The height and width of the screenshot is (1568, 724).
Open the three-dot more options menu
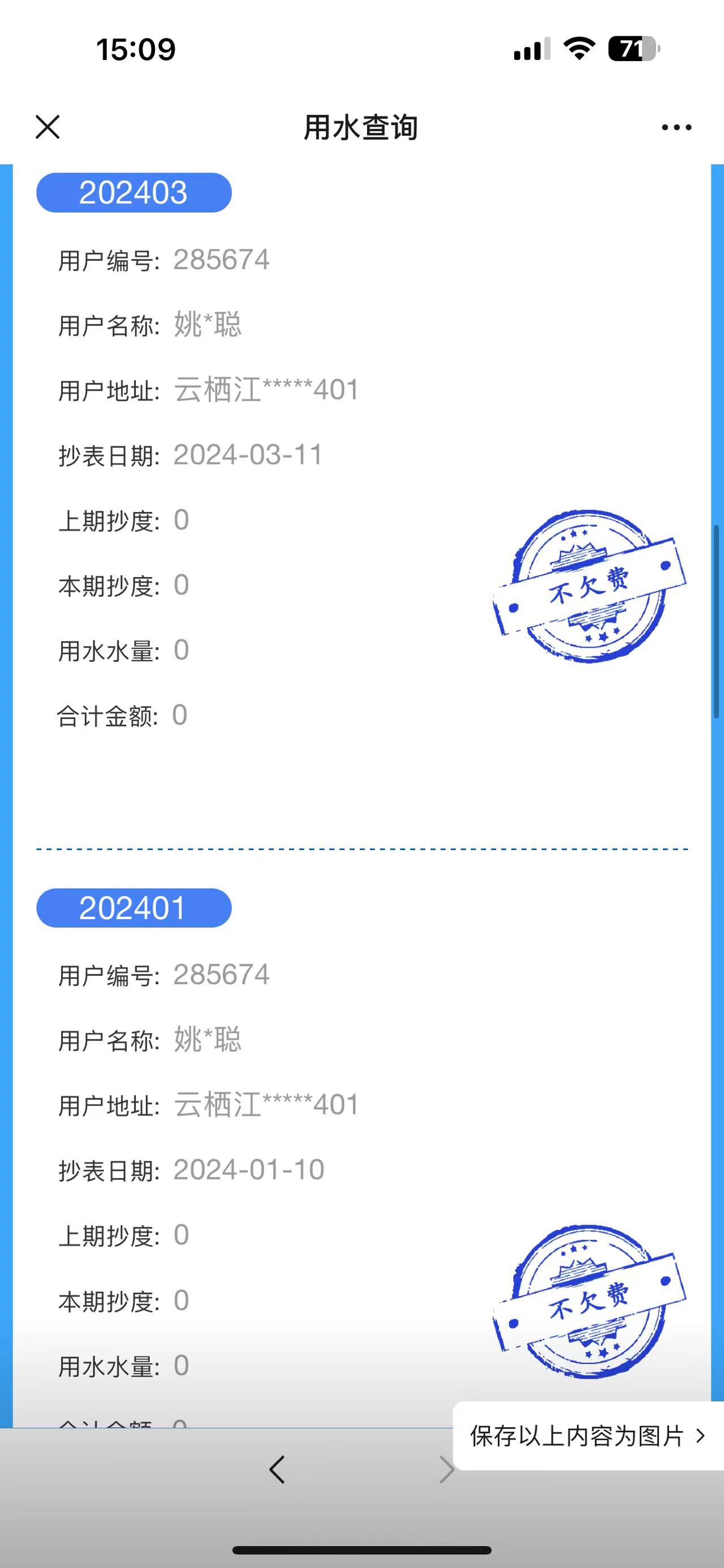pos(676,127)
